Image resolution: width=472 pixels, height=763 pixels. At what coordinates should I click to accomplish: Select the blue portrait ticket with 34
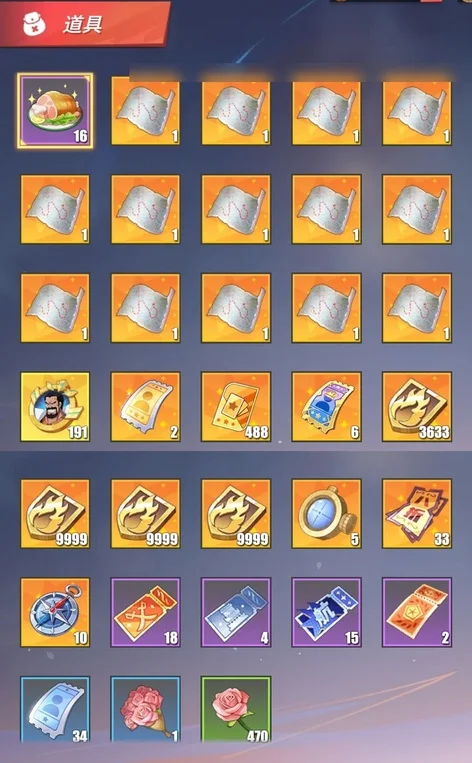[55, 710]
